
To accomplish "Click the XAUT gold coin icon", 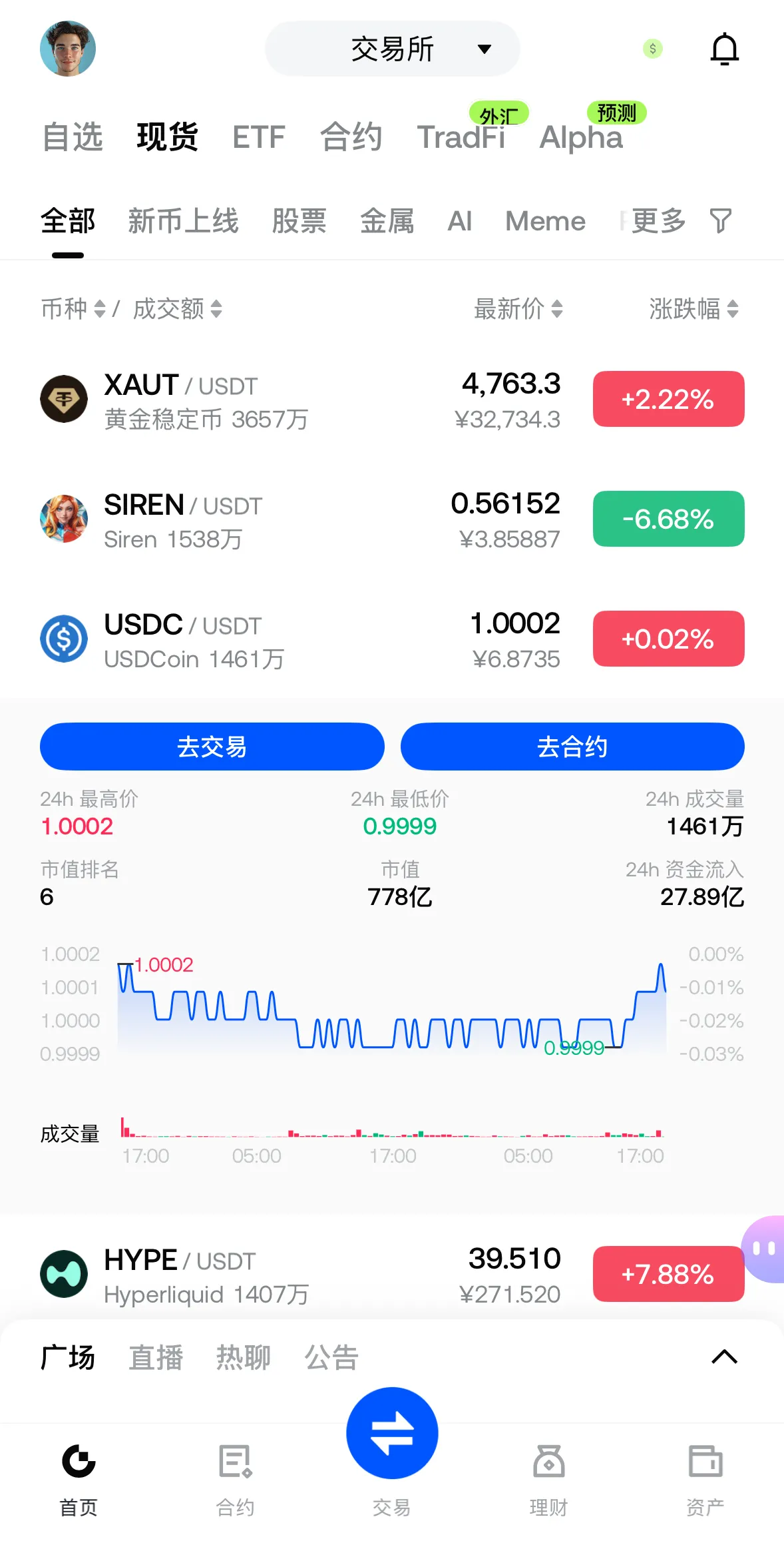I will (65, 399).
